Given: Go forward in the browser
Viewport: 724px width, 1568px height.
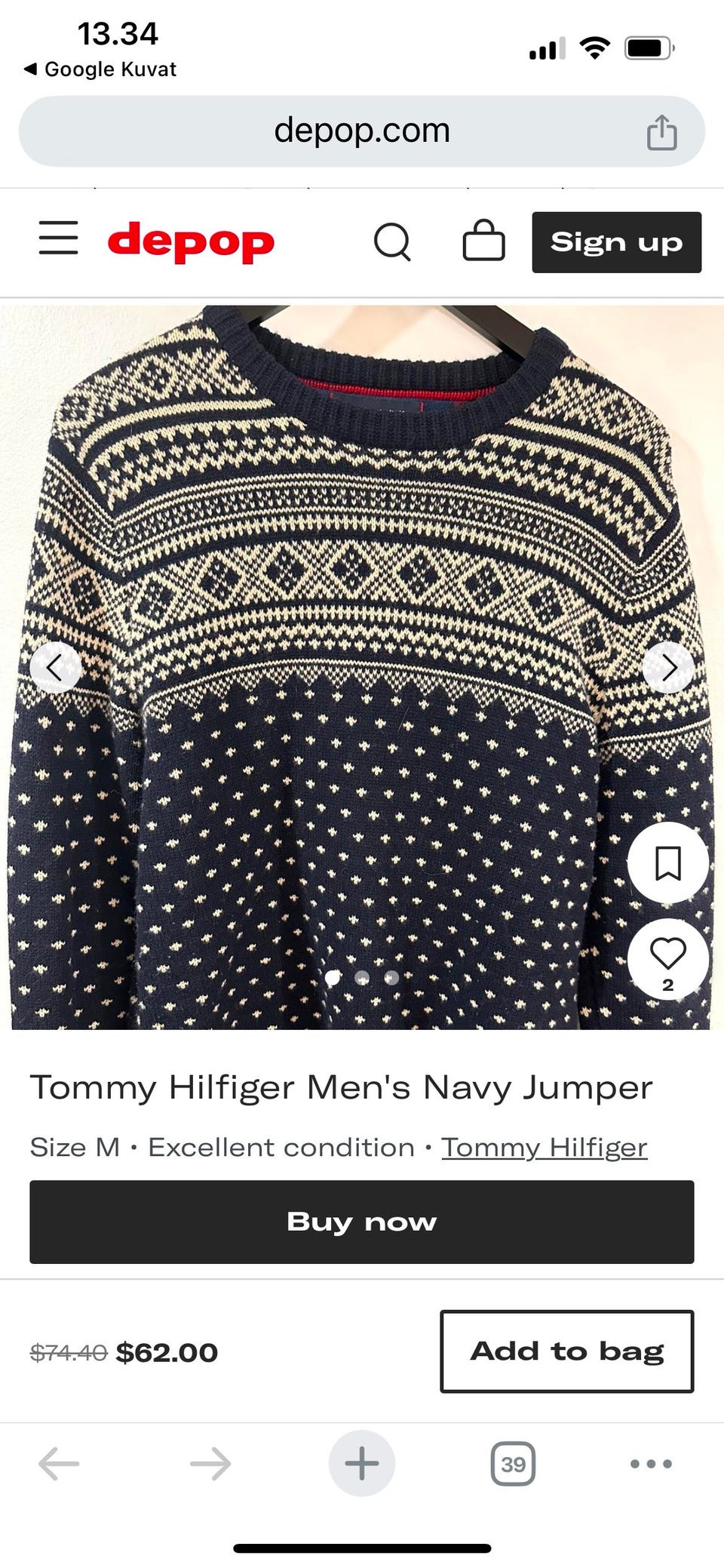Looking at the screenshot, I should point(210,1464).
